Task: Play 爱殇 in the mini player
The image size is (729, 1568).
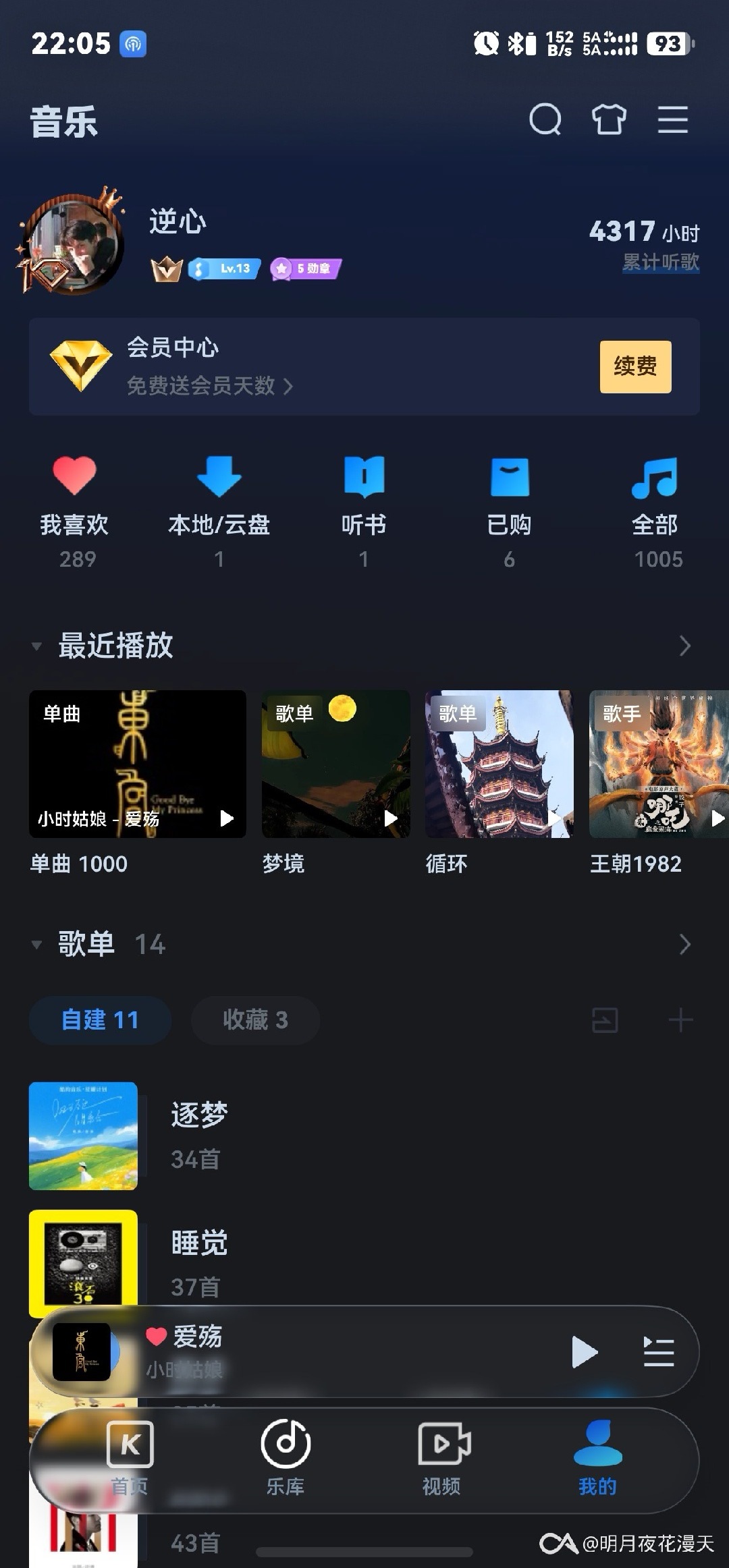Action: coord(584,1352)
